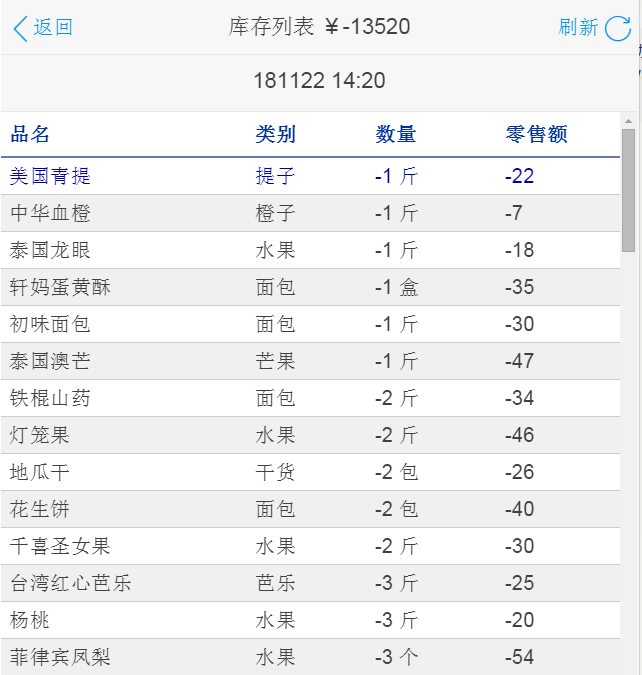Open the 地瓜干 inventory row
Image resolution: width=642 pixels, height=675 pixels.
pyautogui.click(x=40, y=472)
